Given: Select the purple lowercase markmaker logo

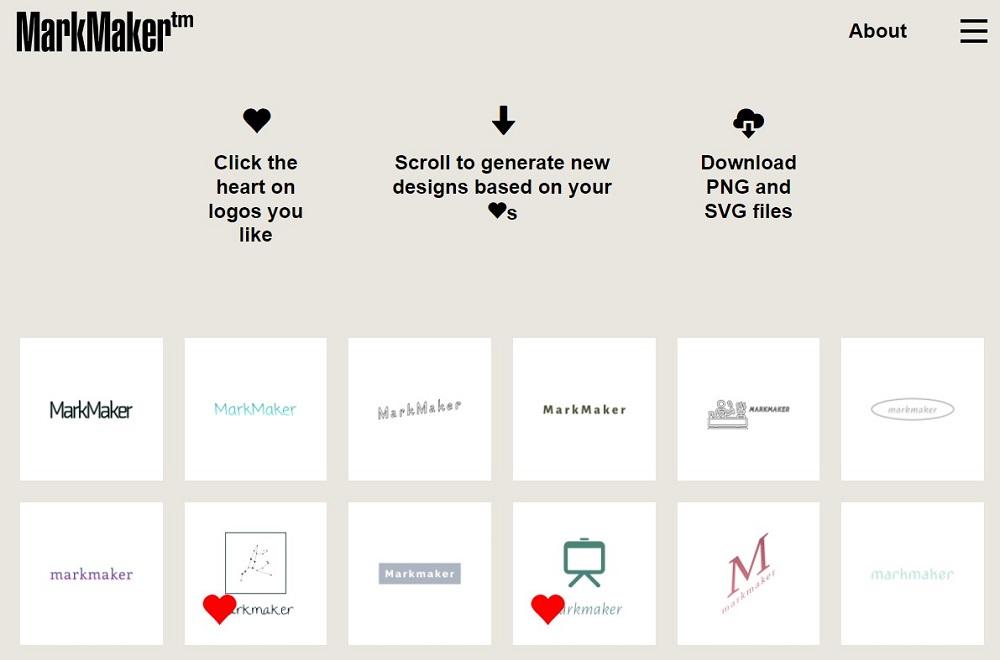Looking at the screenshot, I should click(91, 574).
